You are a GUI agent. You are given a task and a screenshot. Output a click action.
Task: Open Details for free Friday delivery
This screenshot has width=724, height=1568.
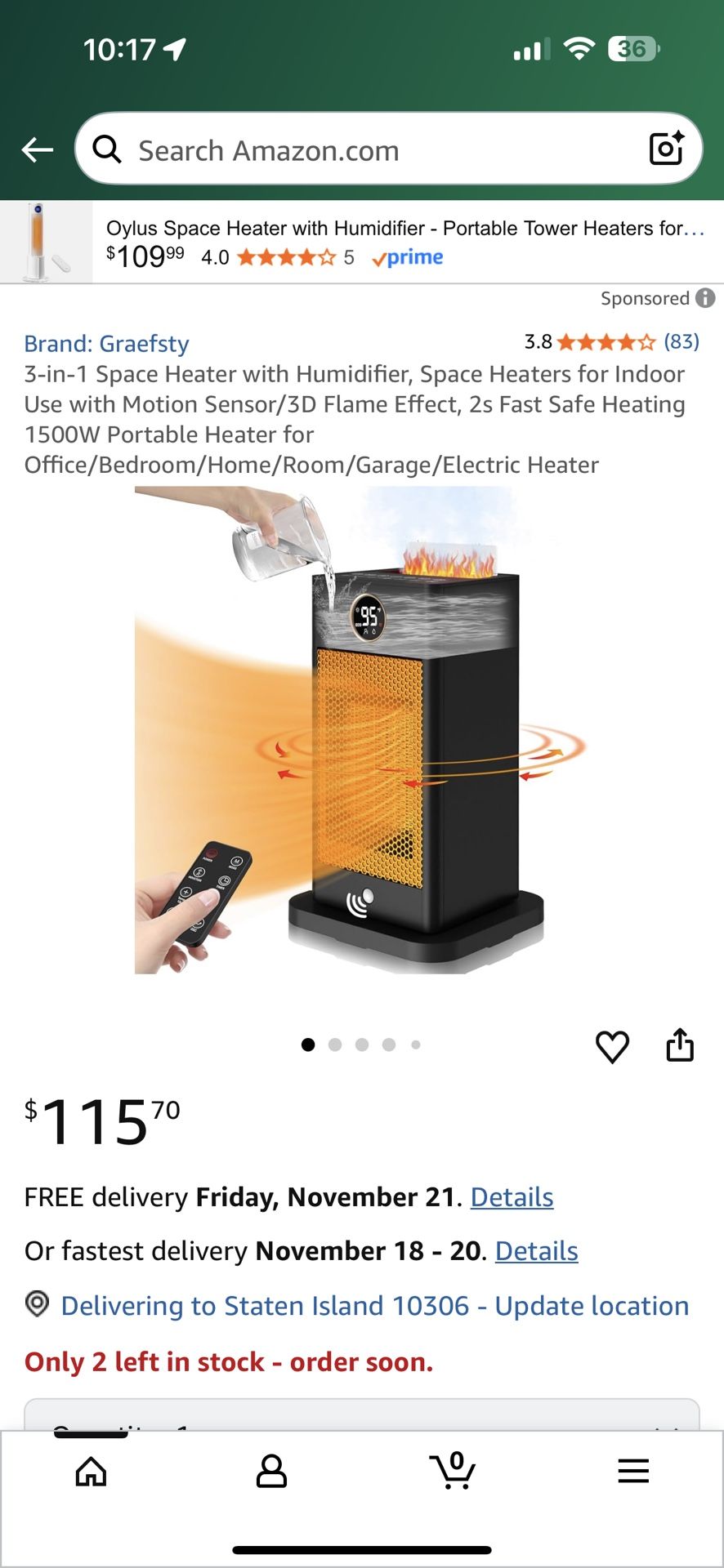point(512,1196)
